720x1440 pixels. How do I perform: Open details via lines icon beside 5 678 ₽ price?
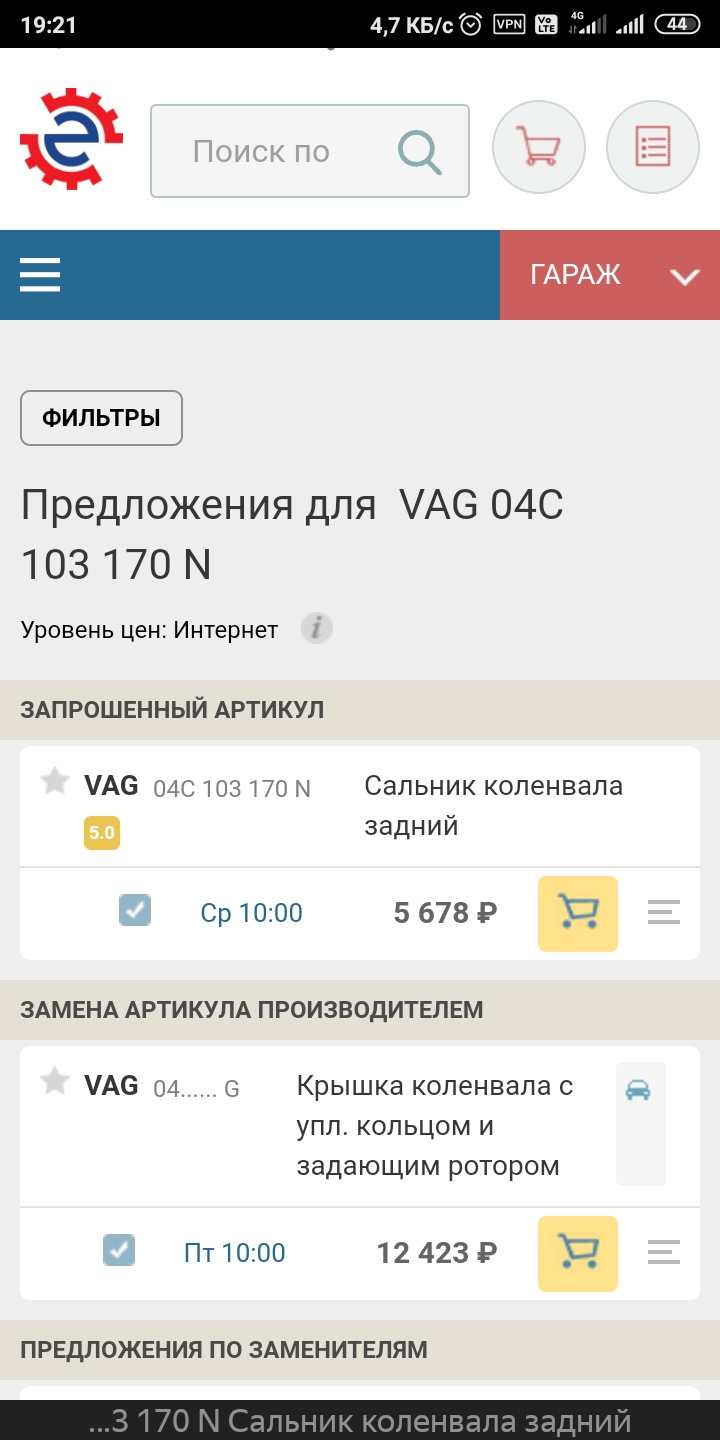[663, 913]
